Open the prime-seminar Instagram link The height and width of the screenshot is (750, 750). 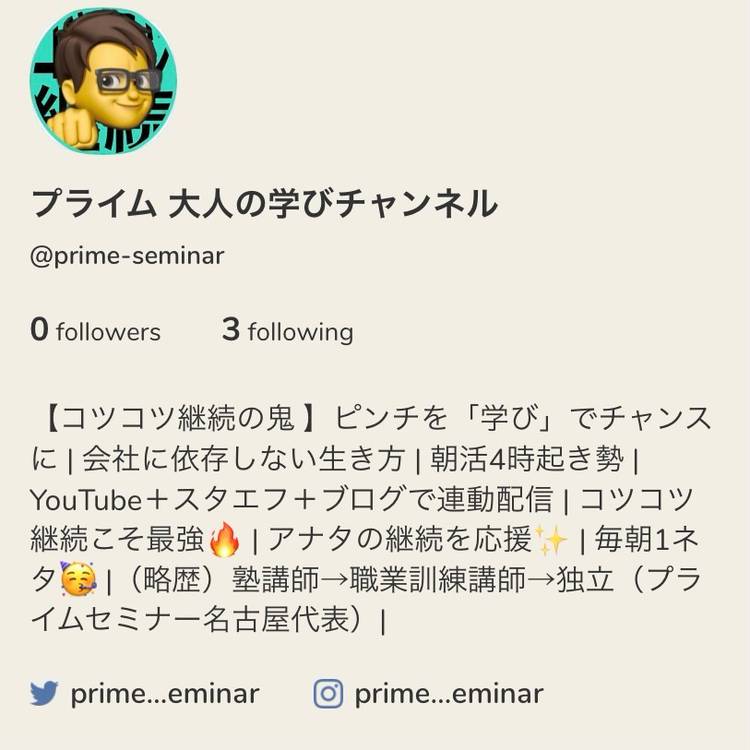tap(429, 693)
